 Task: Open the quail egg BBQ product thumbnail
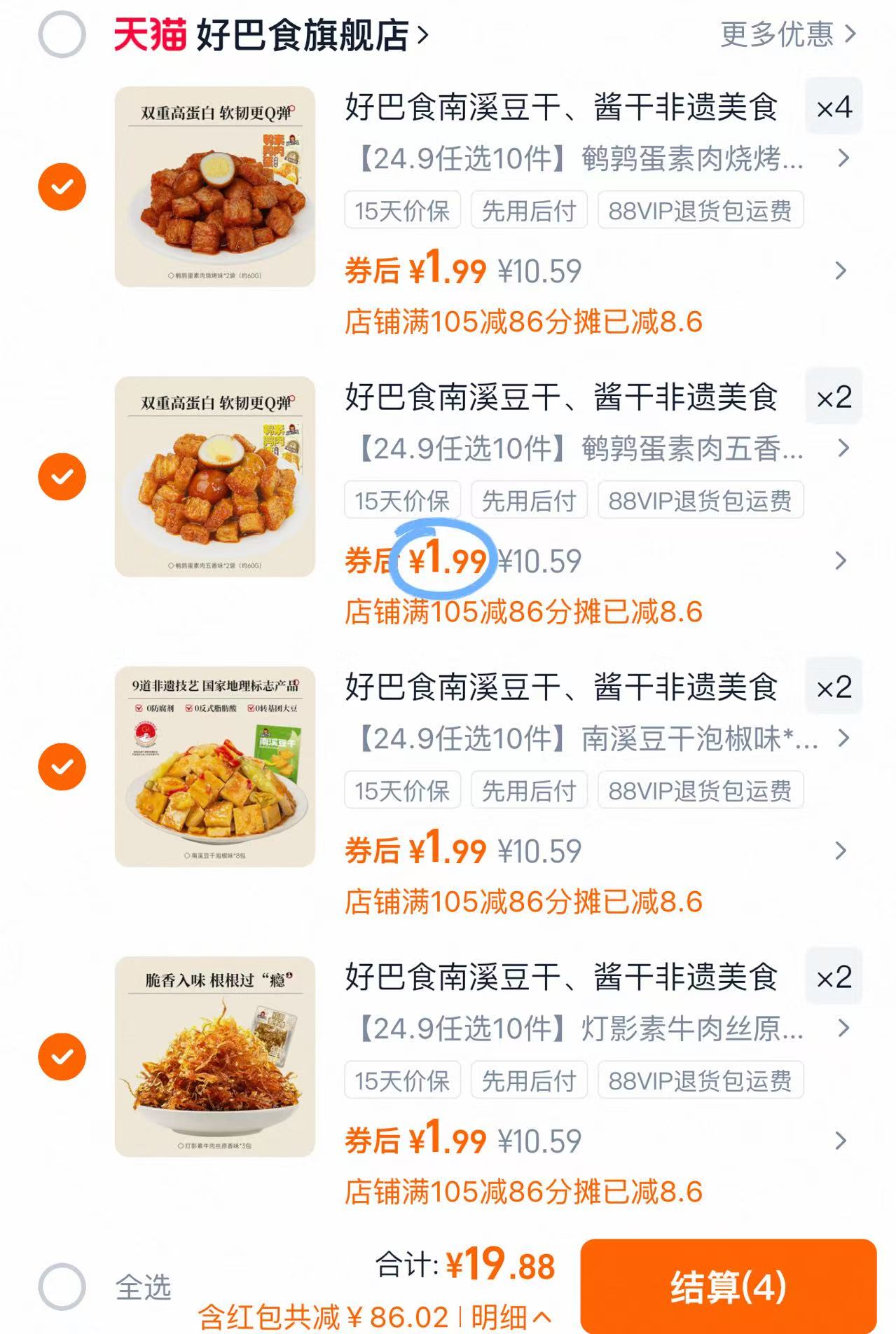[214, 186]
